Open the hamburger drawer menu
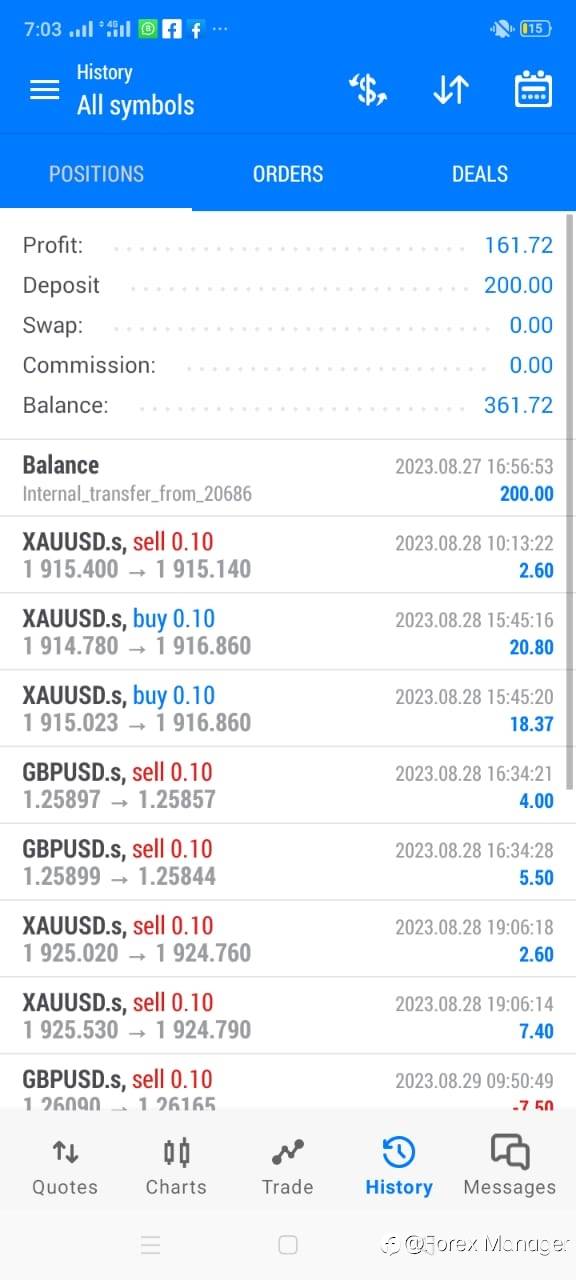576x1280 pixels. pos(45,90)
